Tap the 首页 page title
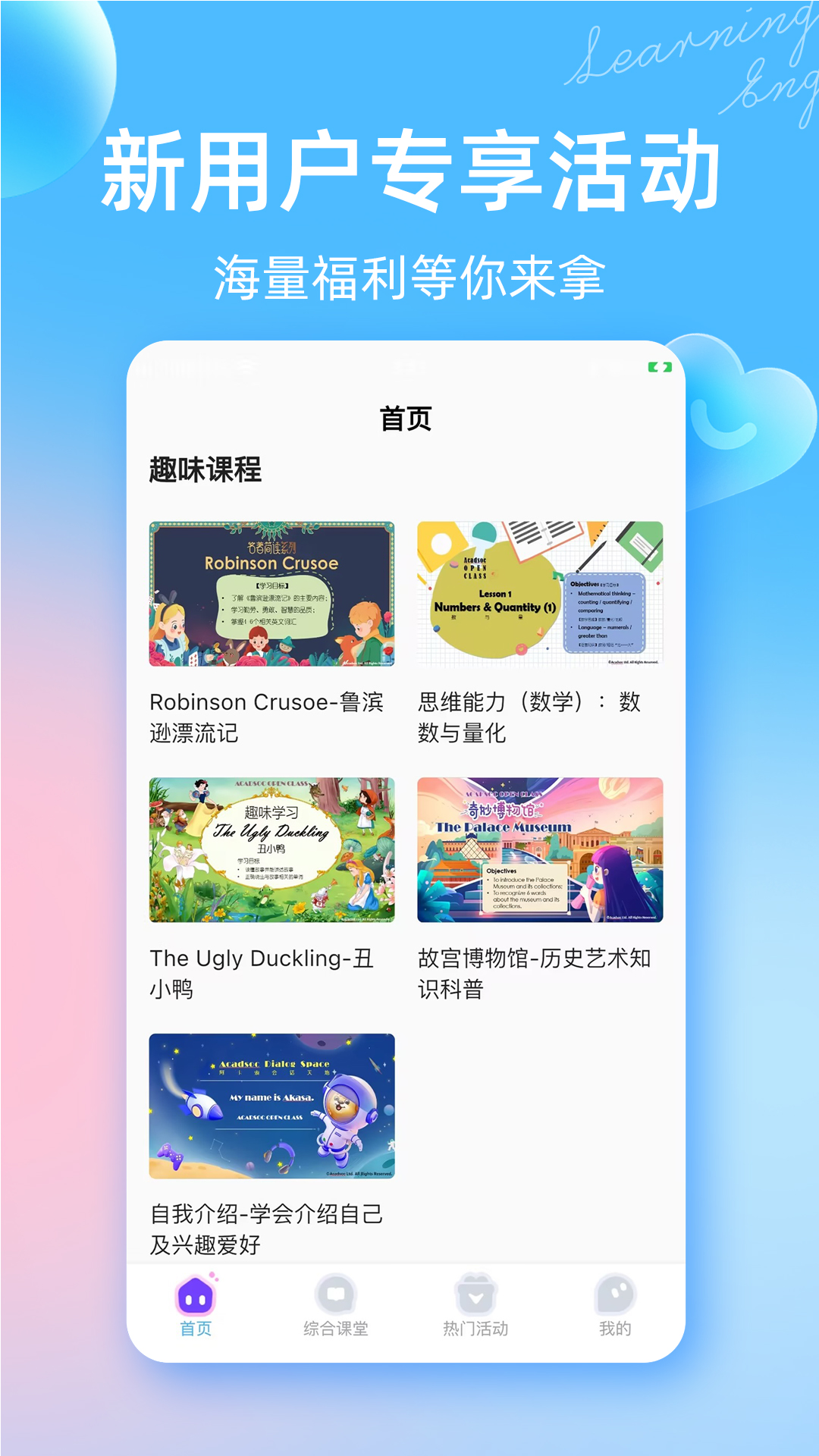 point(407,418)
